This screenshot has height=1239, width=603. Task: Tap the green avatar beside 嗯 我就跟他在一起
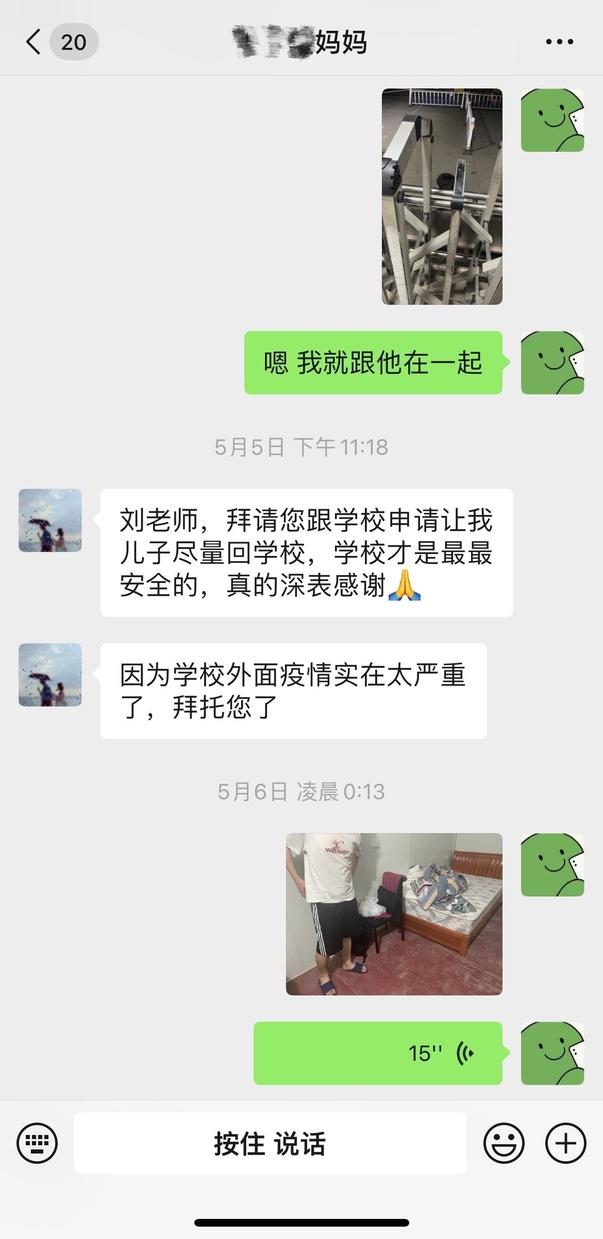[x=552, y=362]
